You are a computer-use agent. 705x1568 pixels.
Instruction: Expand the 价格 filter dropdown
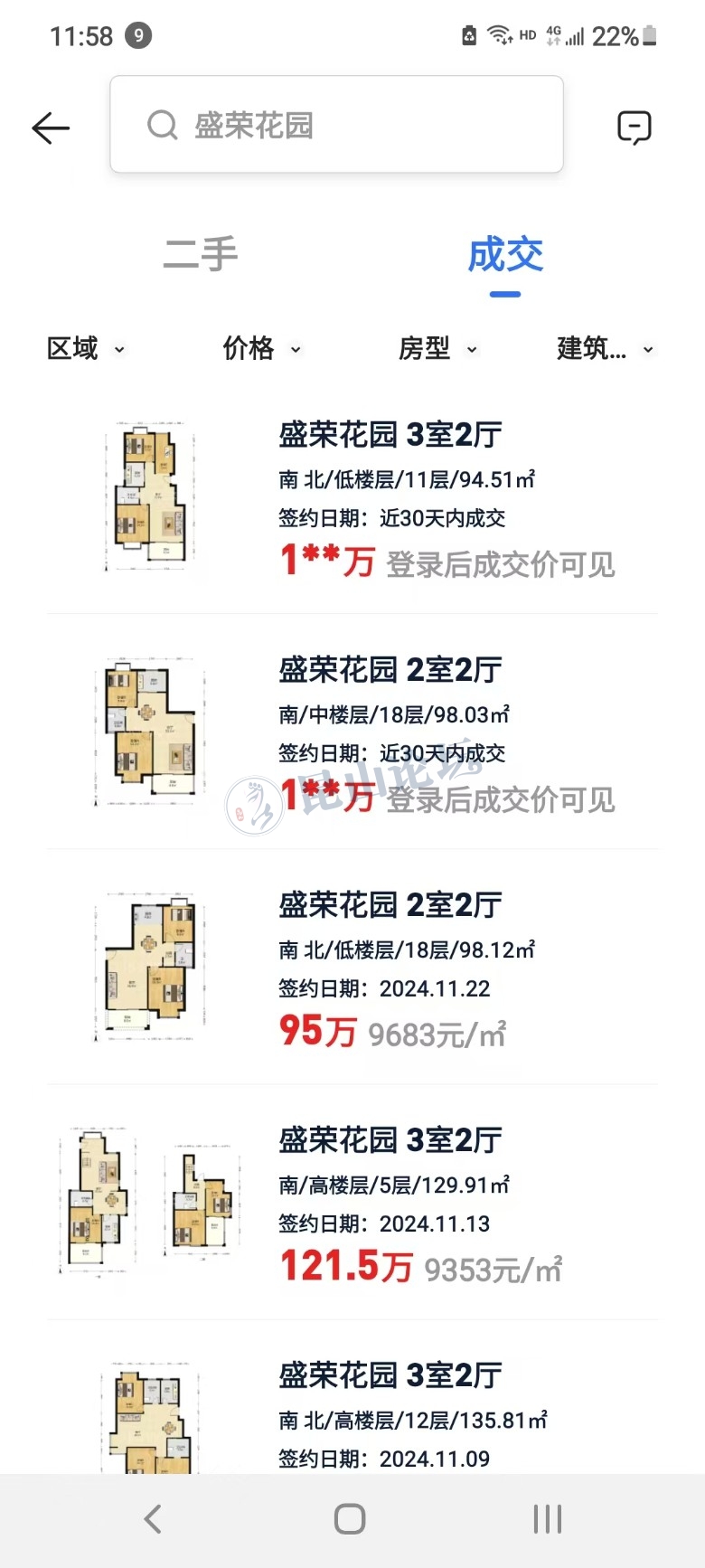pos(262,348)
